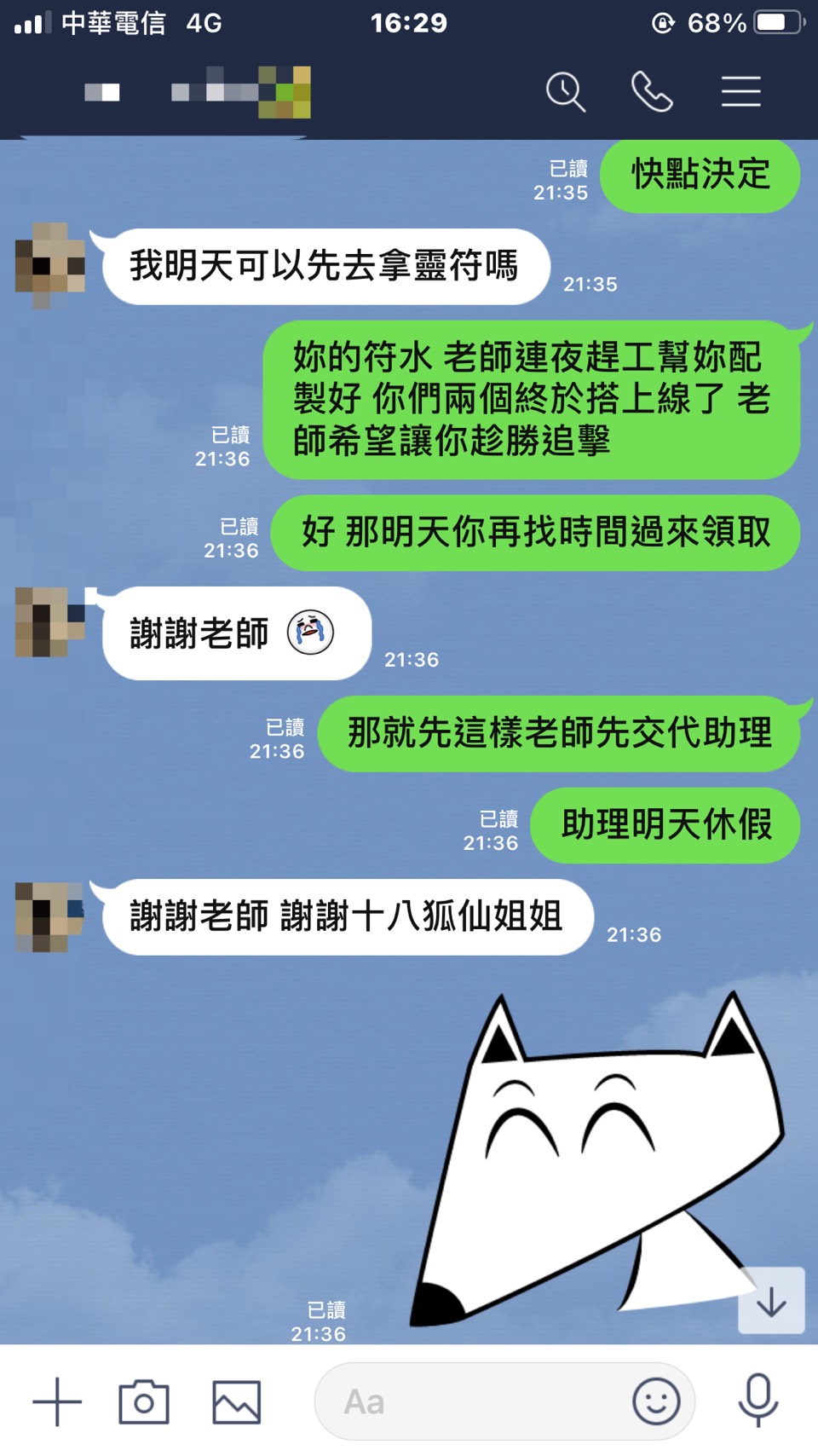Open the camera
Viewport: 818px width, 1456px height.
coord(144,1401)
